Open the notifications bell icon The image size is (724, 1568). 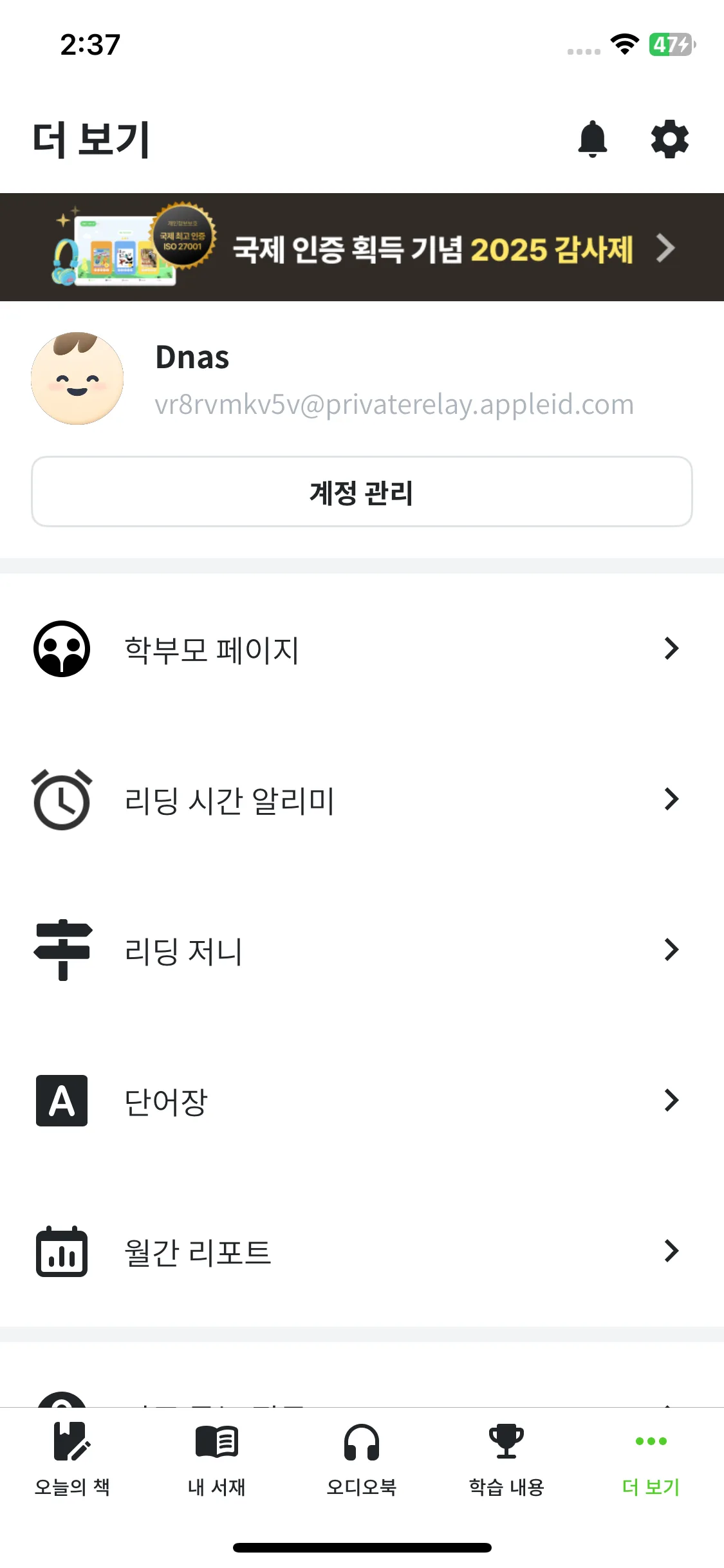593,139
